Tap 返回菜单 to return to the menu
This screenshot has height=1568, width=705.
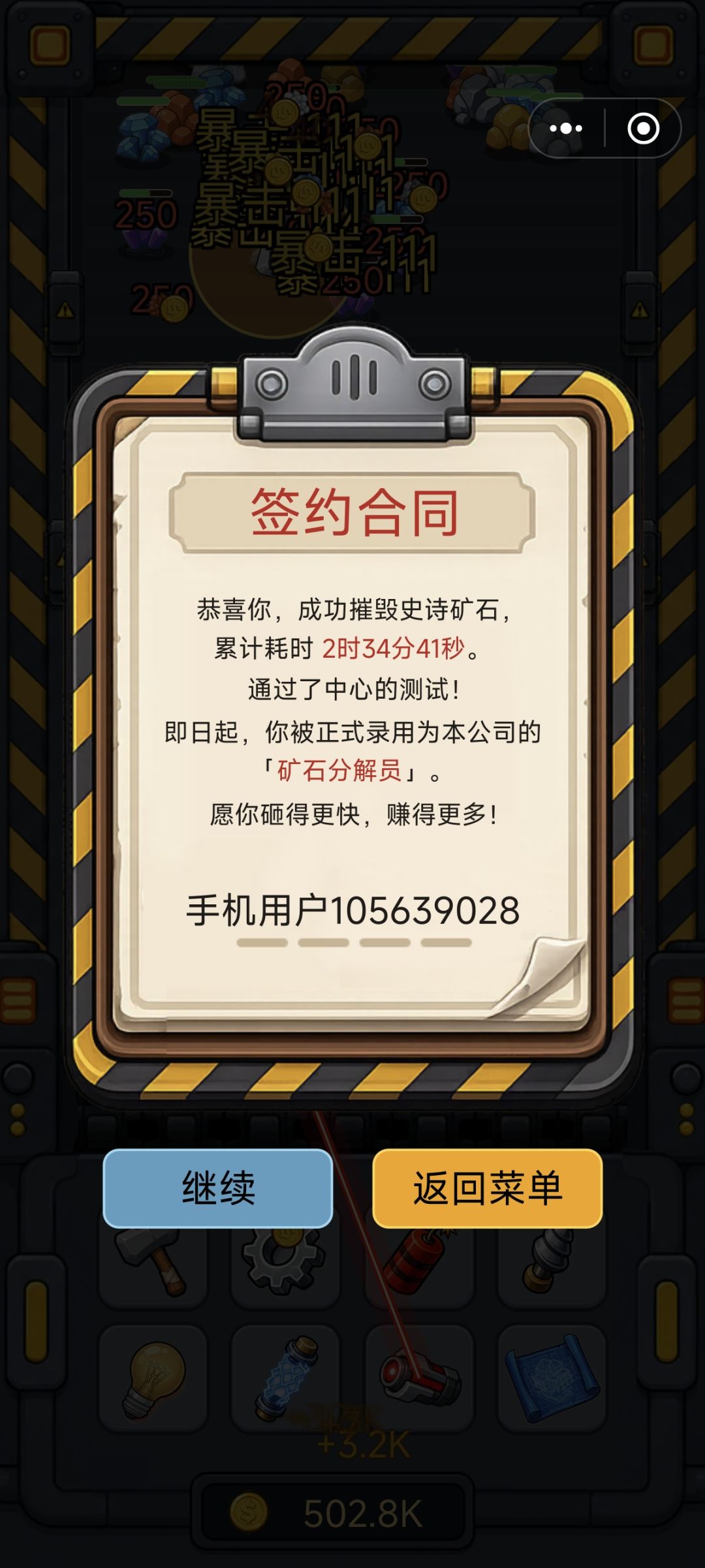pyautogui.click(x=487, y=1188)
